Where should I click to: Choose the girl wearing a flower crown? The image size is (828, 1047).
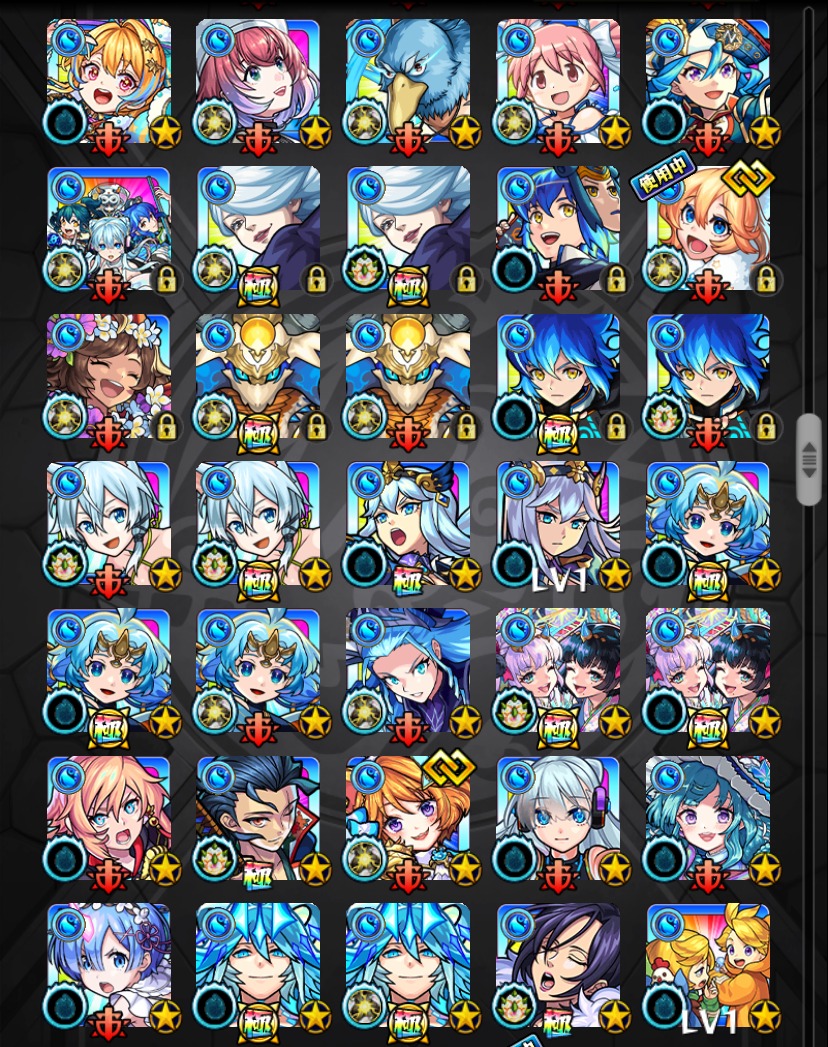coord(108,378)
